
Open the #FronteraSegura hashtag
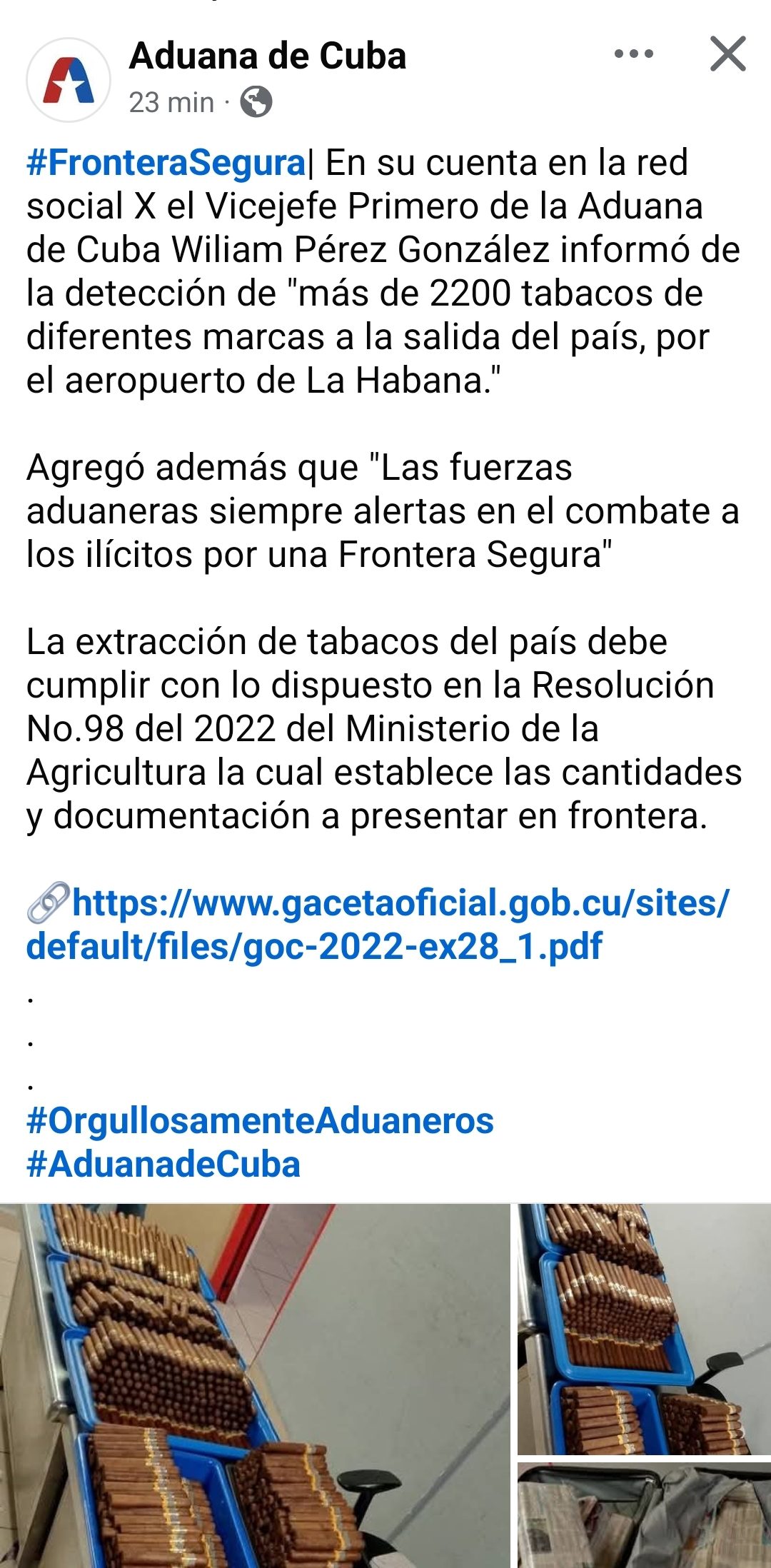tap(166, 163)
